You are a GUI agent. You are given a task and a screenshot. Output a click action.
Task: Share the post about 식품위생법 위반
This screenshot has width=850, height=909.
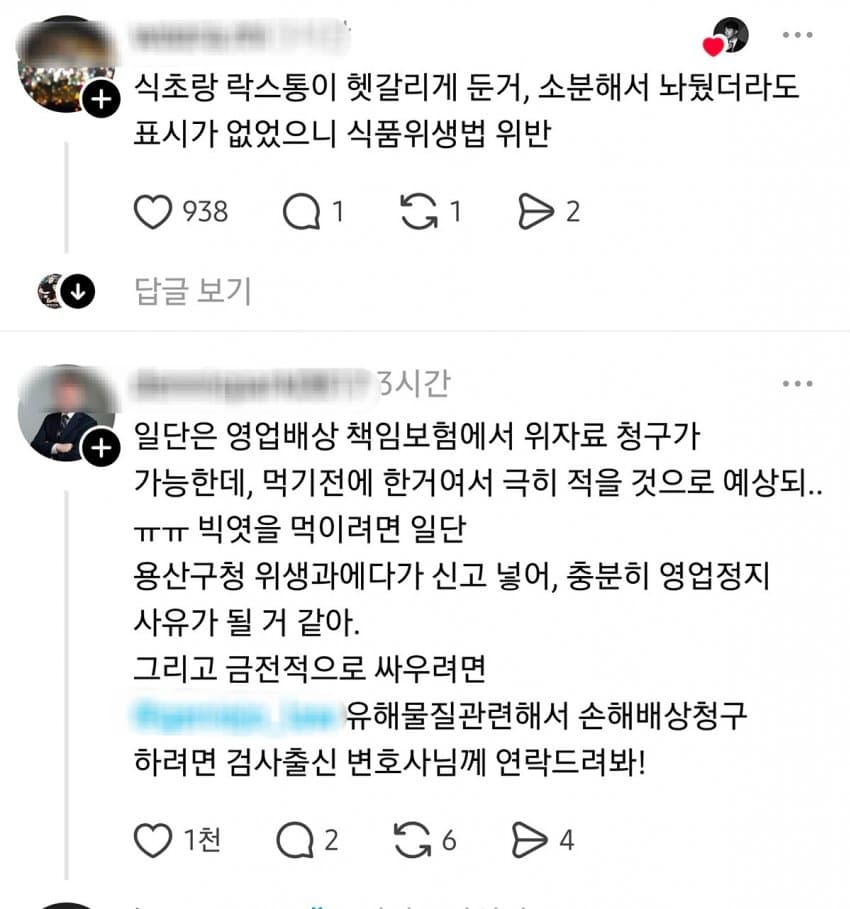[x=536, y=211]
